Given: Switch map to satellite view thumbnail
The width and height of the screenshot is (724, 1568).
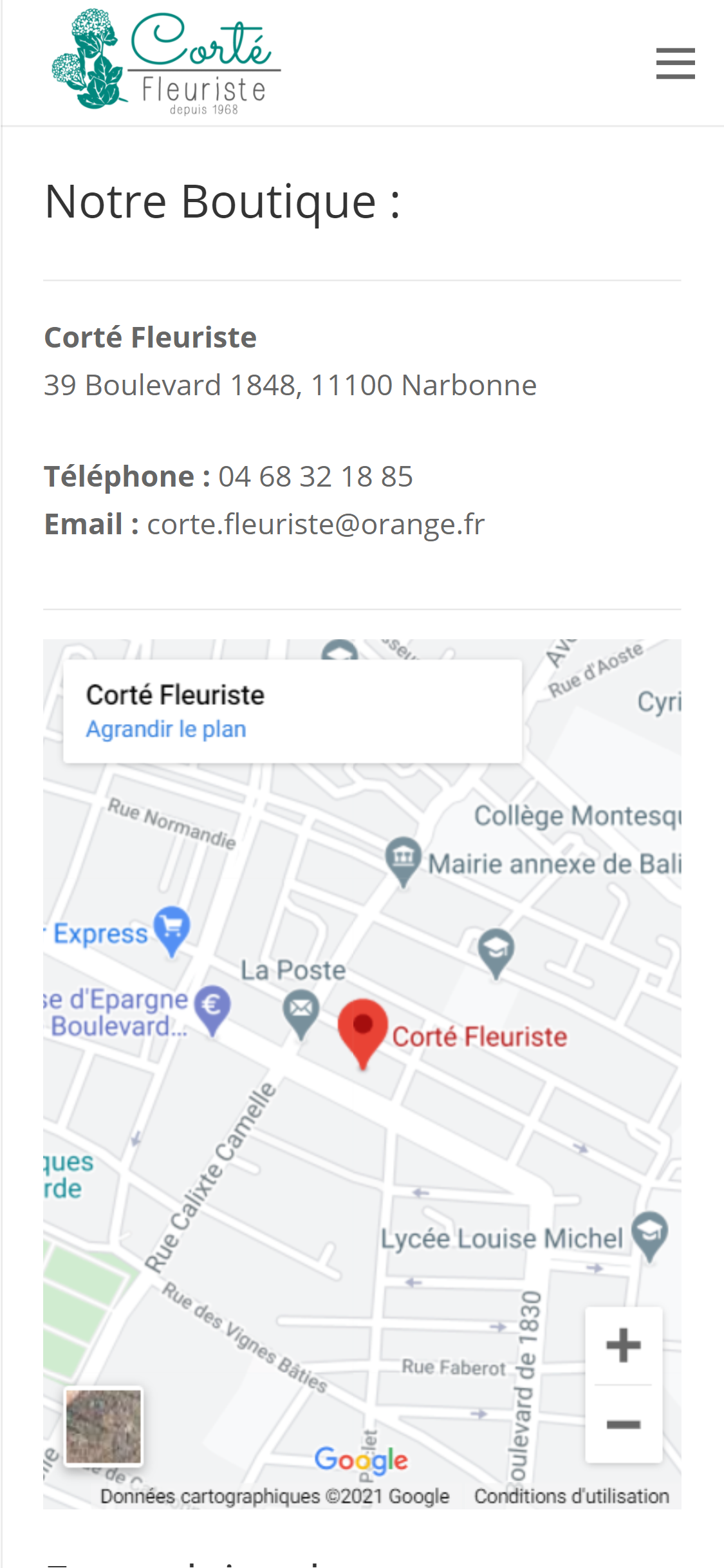Looking at the screenshot, I should pos(104,1426).
